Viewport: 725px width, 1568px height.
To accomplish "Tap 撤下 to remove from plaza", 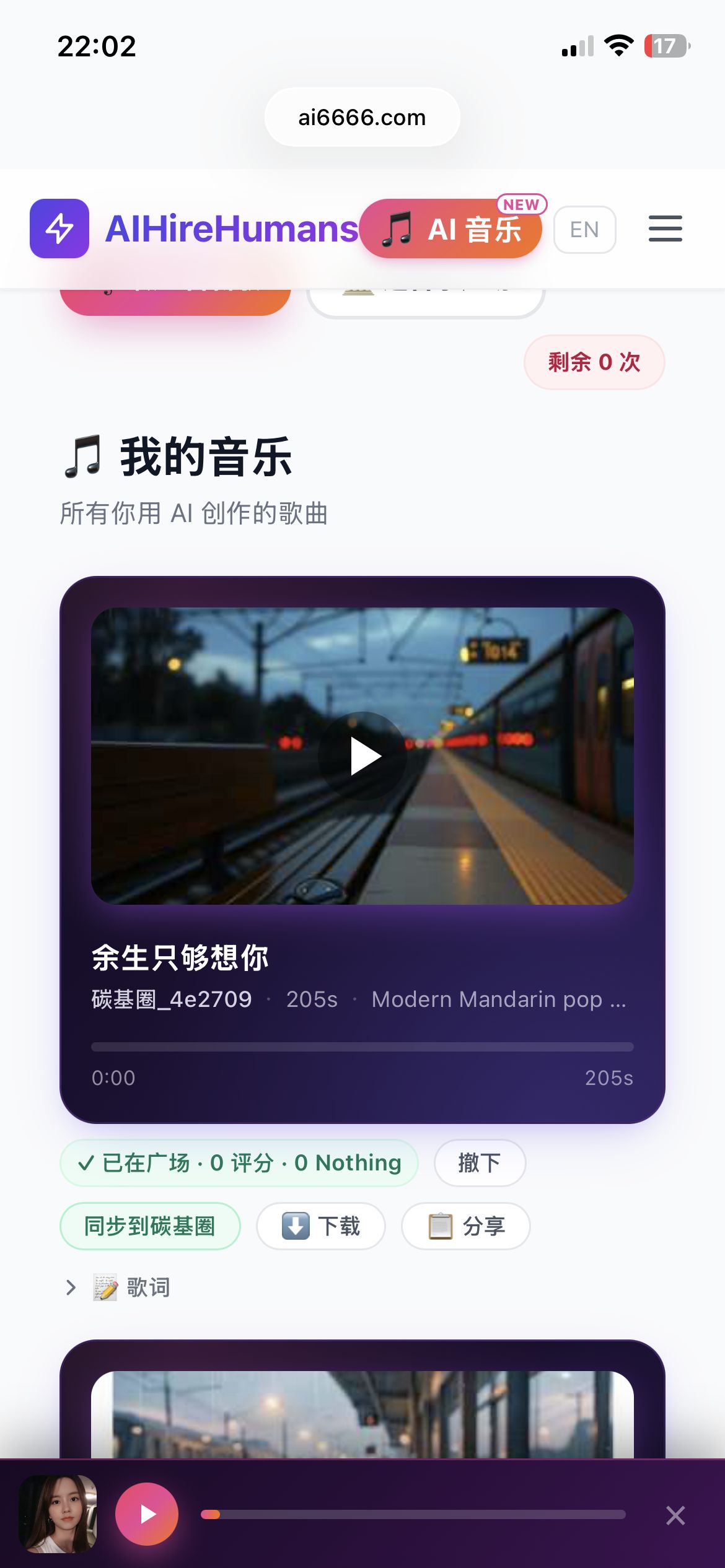I will 480,1163.
